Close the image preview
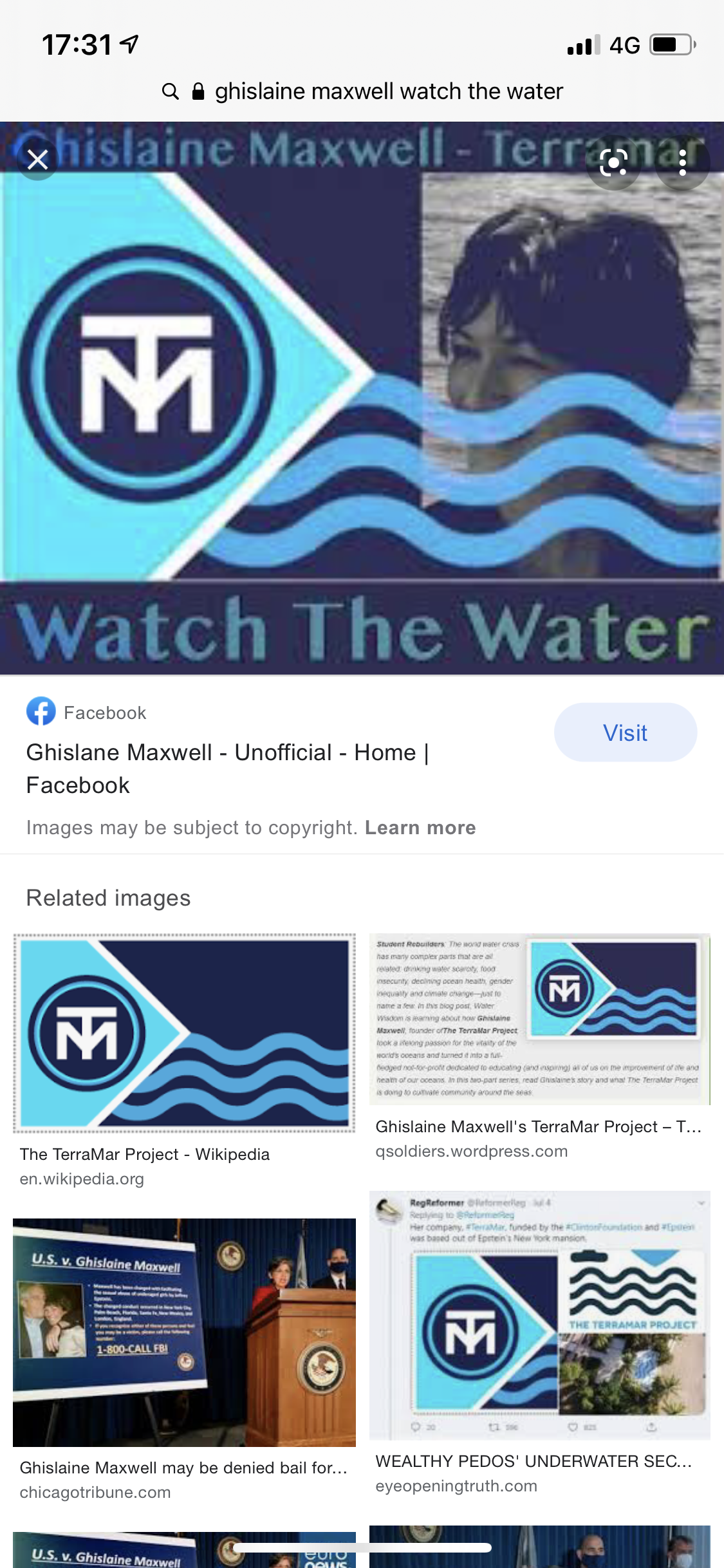Screen dimensions: 724x1568 (x=37, y=159)
